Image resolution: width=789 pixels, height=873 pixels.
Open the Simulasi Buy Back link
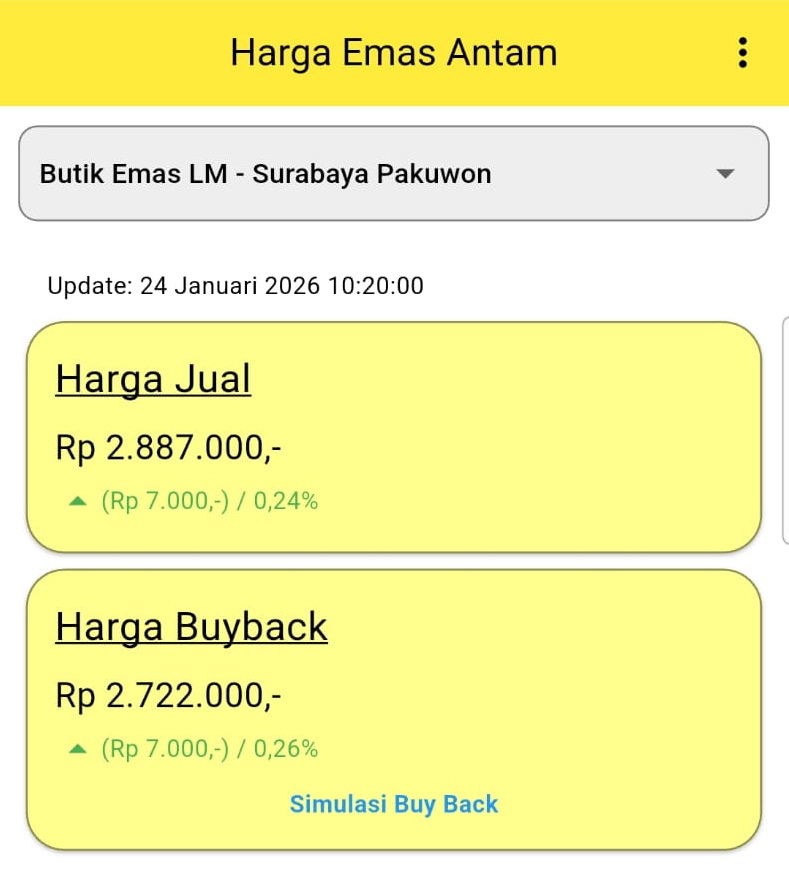[x=394, y=804]
